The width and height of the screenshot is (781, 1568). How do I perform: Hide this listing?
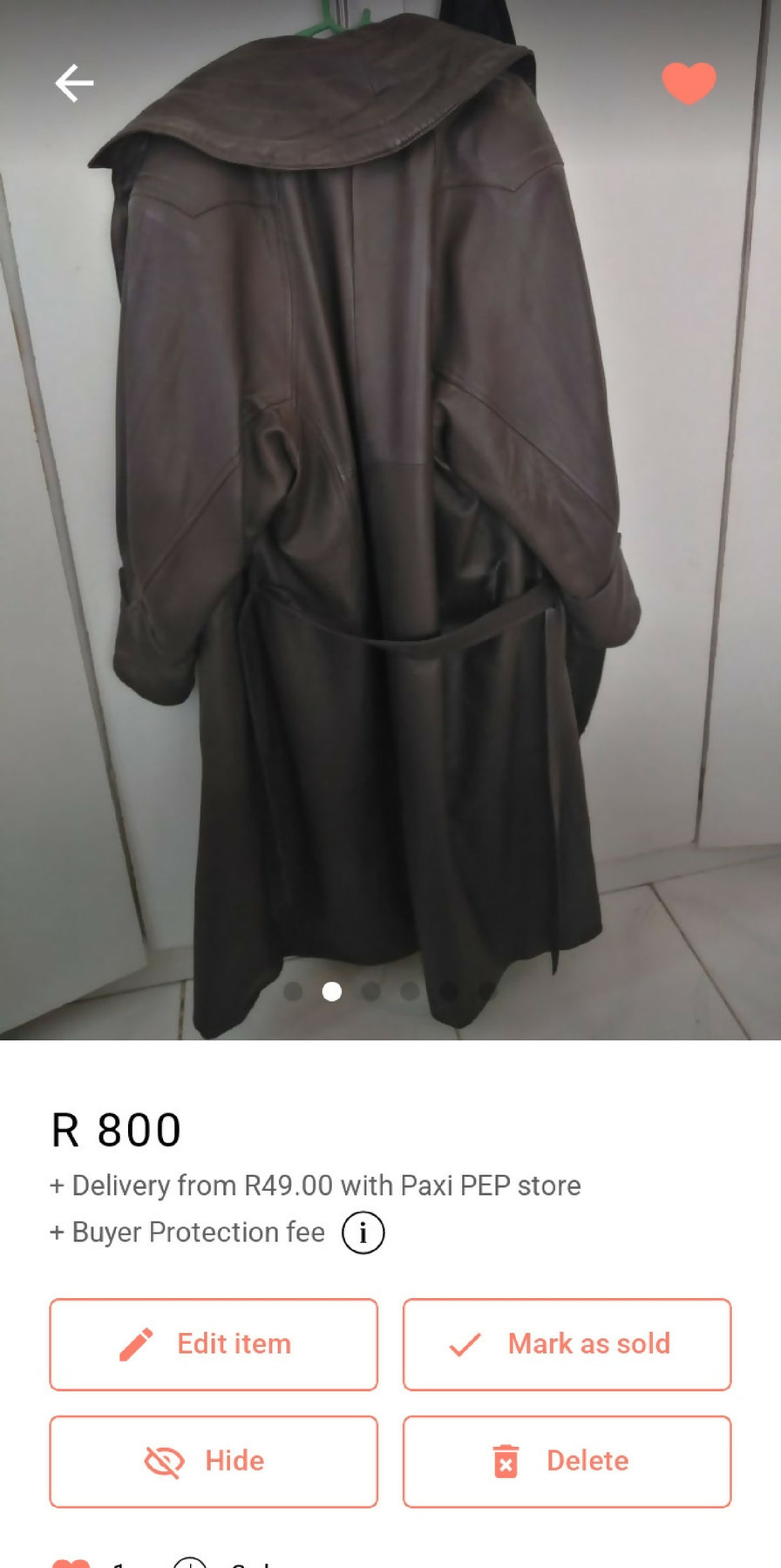(x=214, y=1461)
